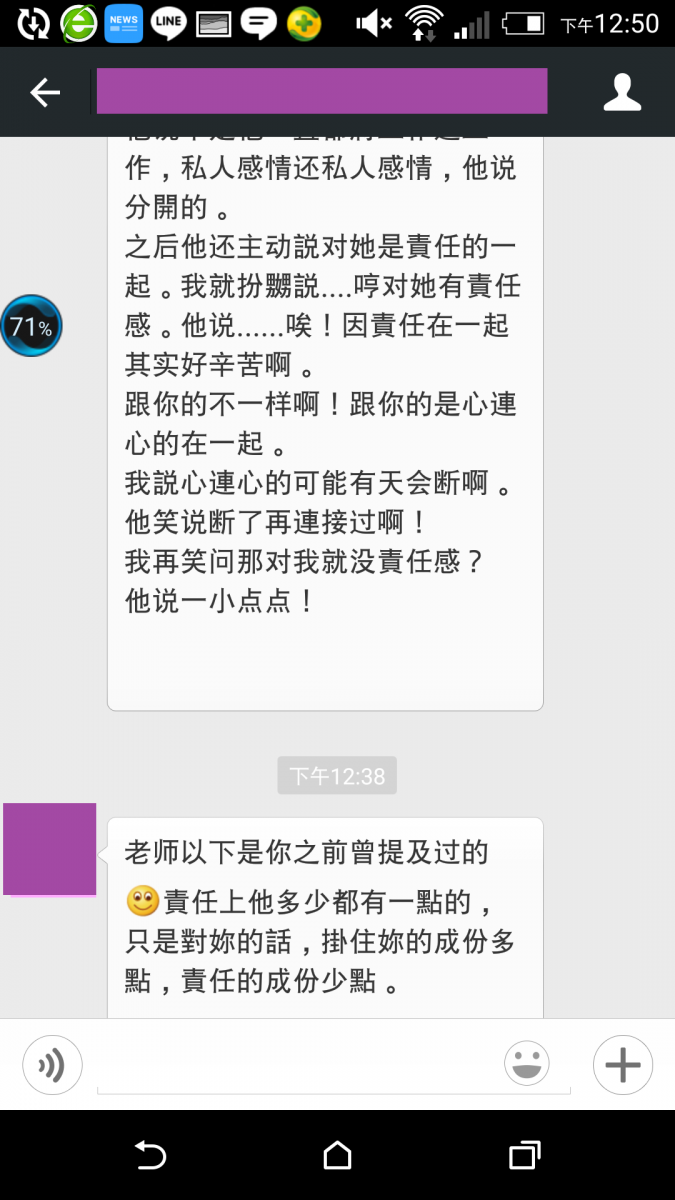This screenshot has width=675, height=1200.
Task: Open the plus attachment menu
Action: tap(622, 1065)
